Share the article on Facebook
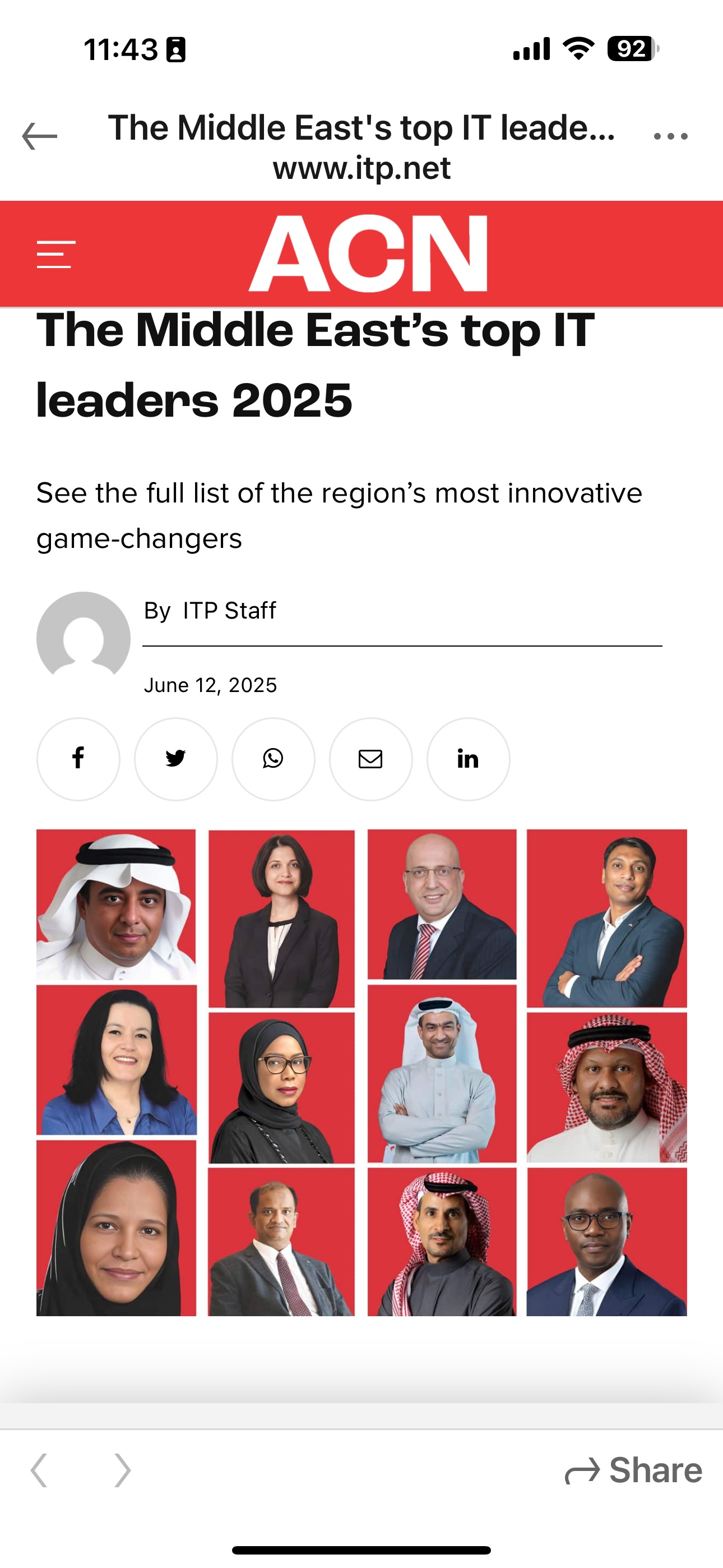This screenshot has width=723, height=1568. pos(78,759)
